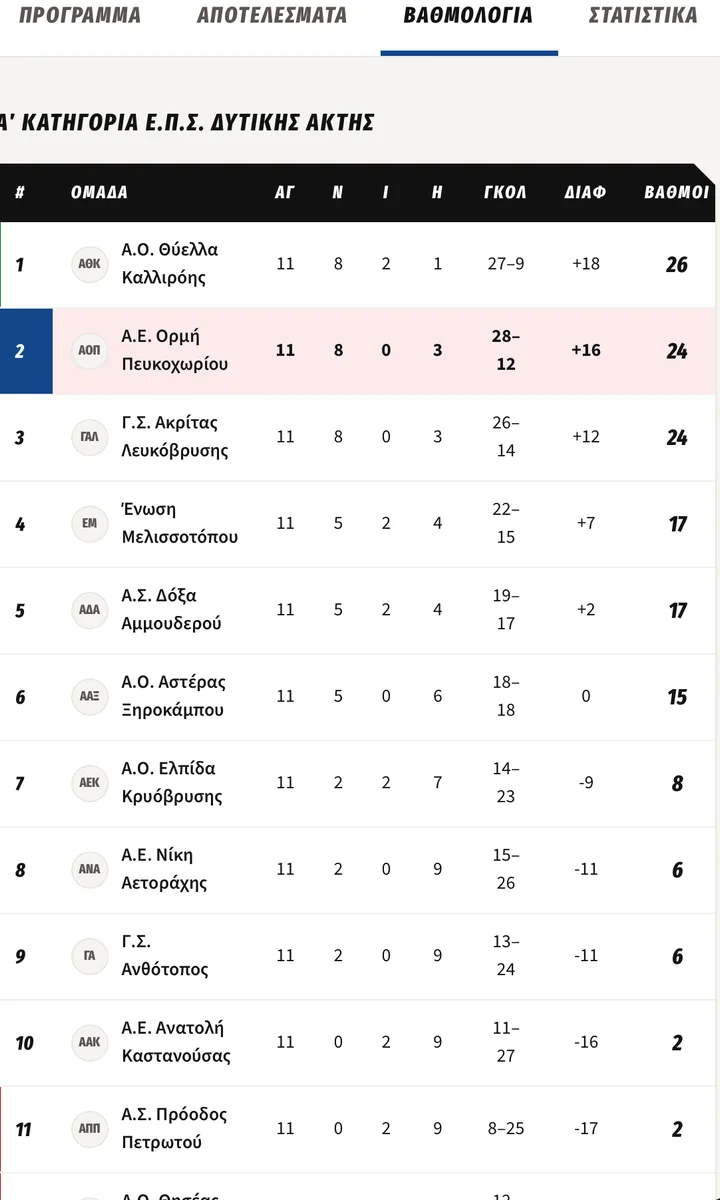Open team Α.Ε. Ορμή Πευκοχωρίου
The width and height of the screenshot is (720, 1200).
coord(360,351)
